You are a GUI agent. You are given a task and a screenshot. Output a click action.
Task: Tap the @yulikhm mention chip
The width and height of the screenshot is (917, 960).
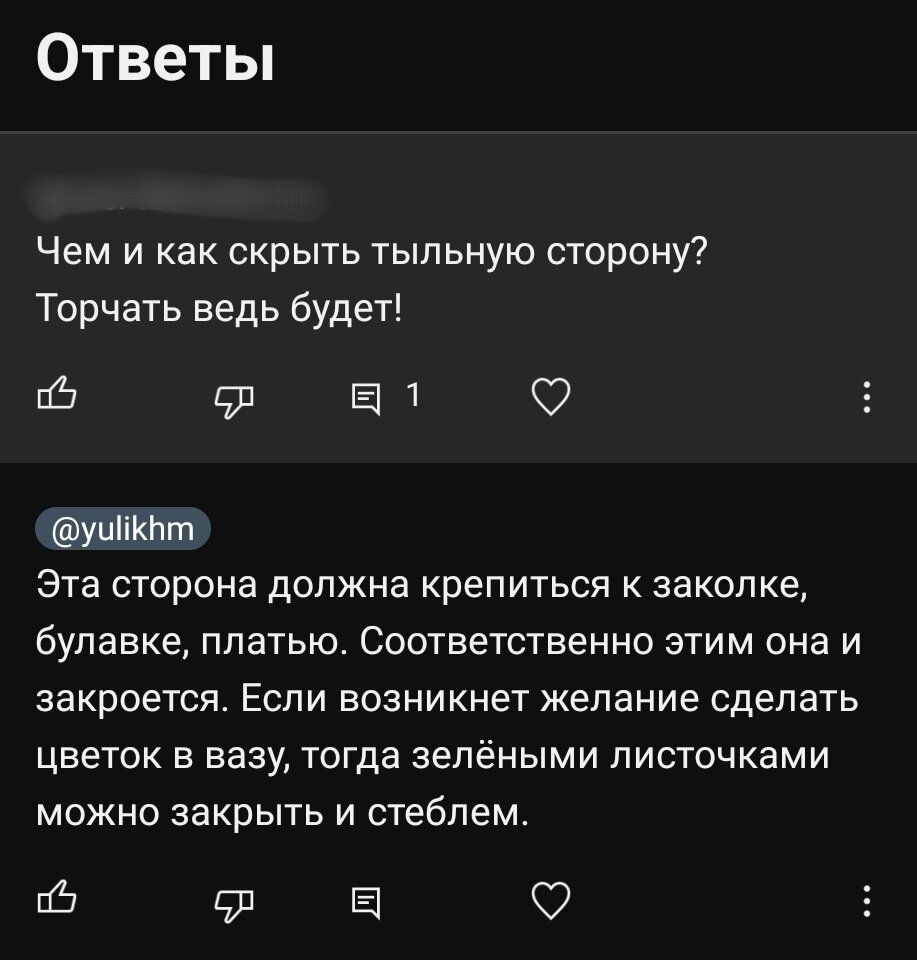point(123,528)
